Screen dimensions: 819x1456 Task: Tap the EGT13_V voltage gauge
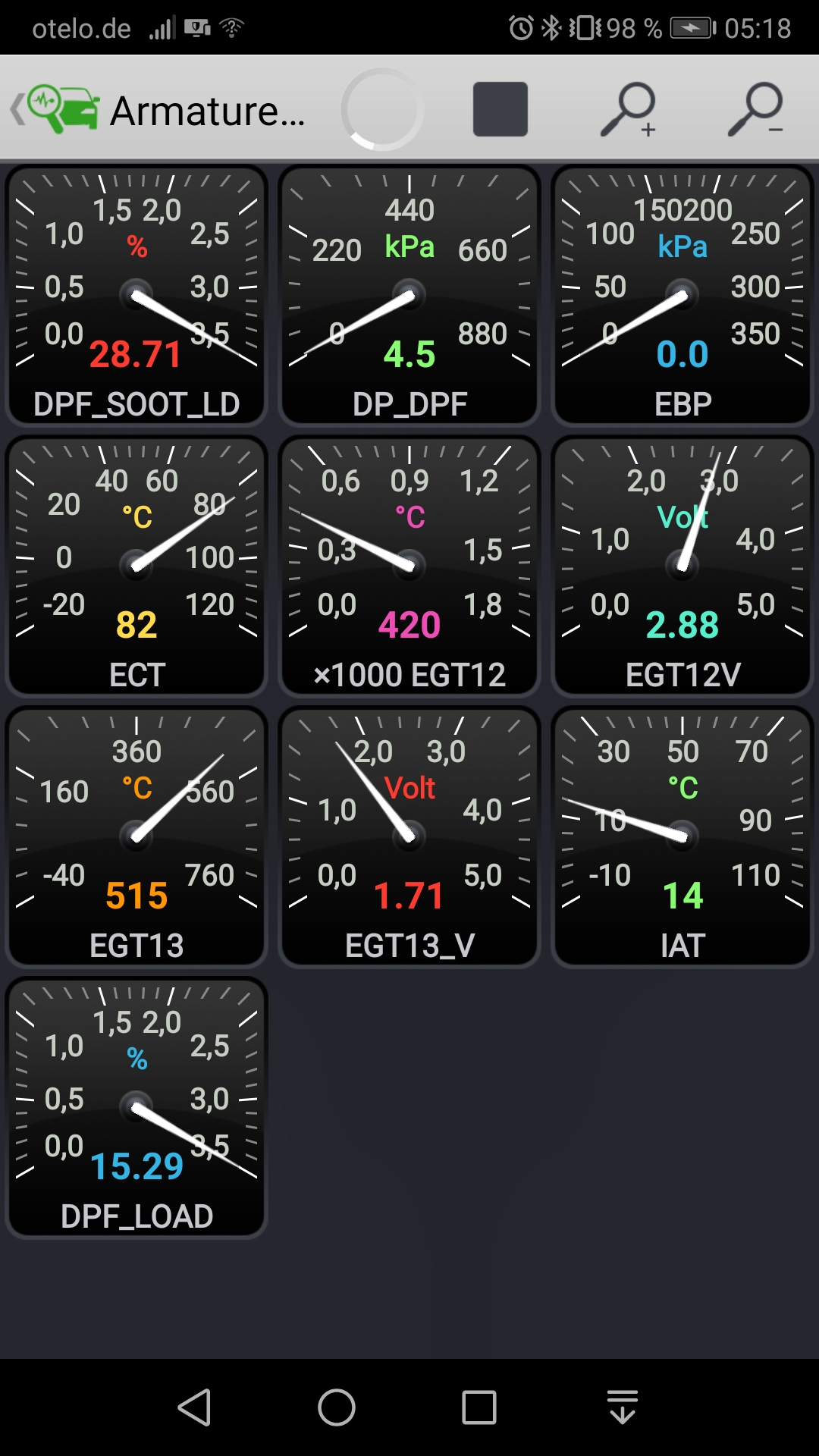pos(409,836)
